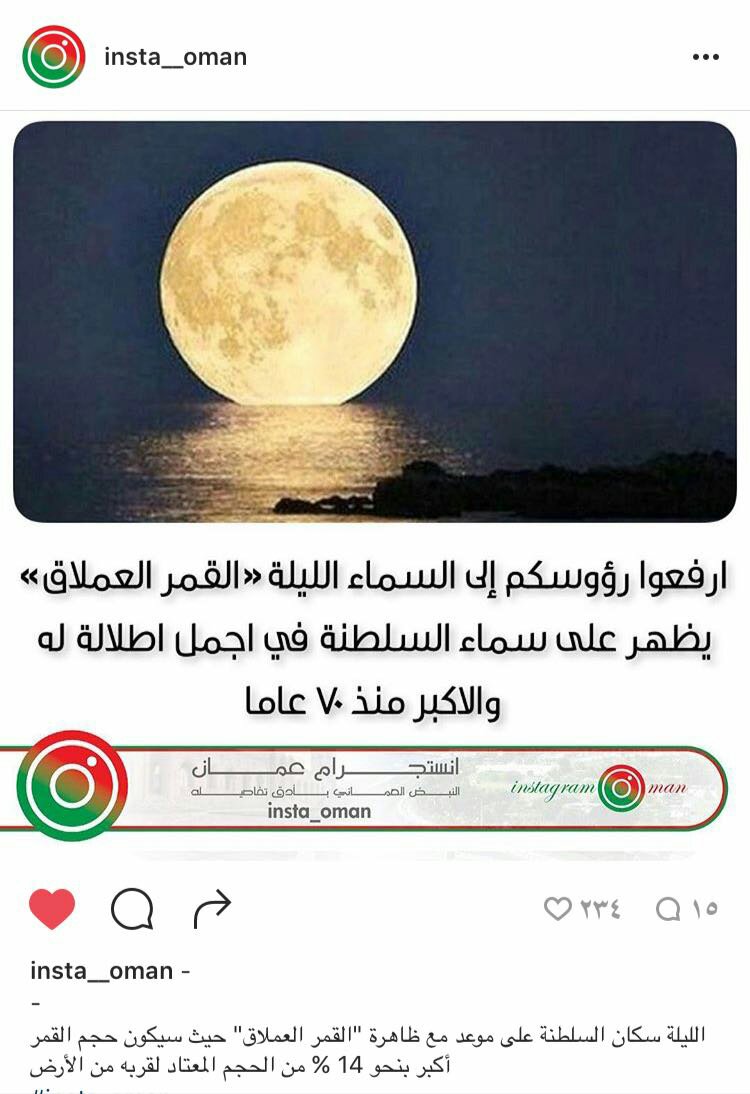Open insta__oman username in post header
The height and width of the screenshot is (1094, 750).
(175, 57)
